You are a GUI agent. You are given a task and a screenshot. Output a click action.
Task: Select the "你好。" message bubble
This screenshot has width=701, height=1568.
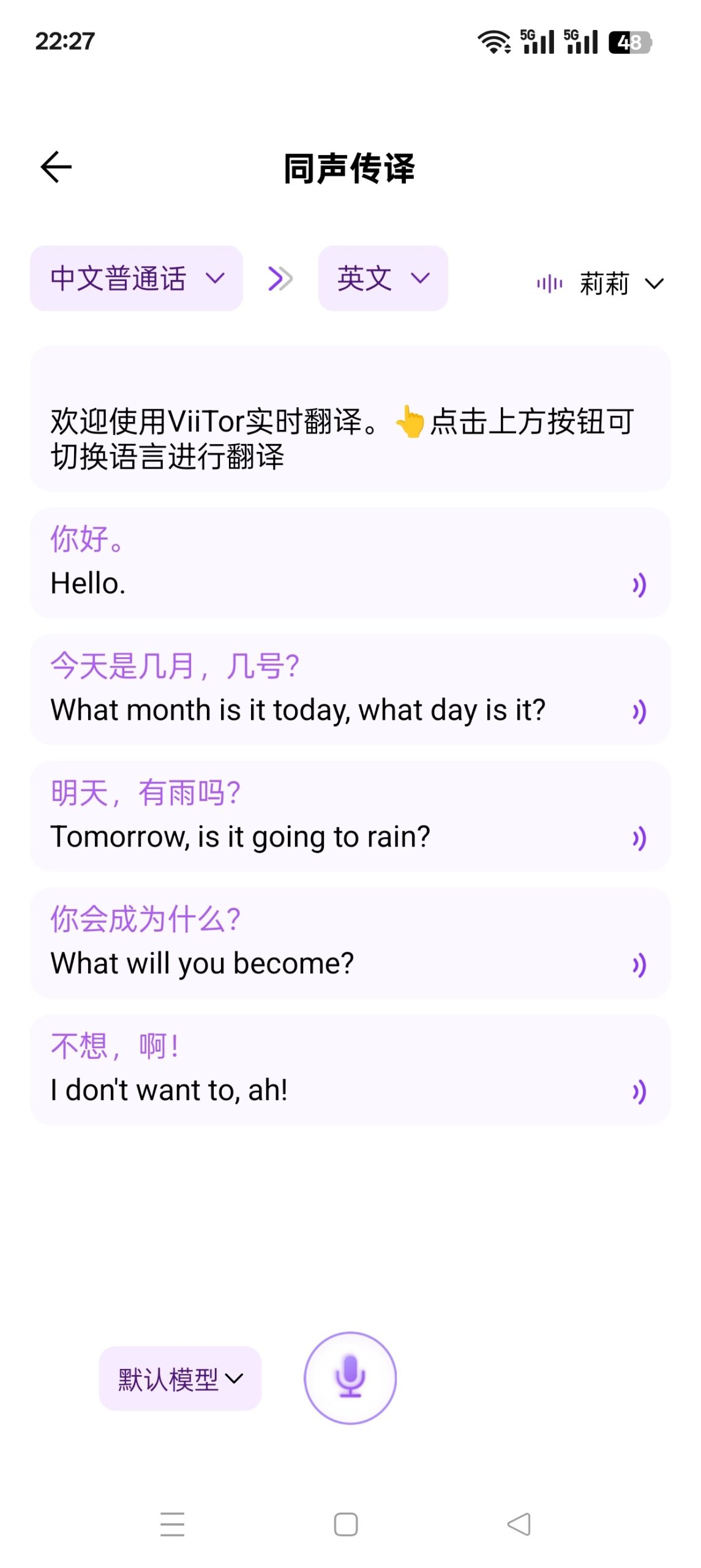point(350,562)
